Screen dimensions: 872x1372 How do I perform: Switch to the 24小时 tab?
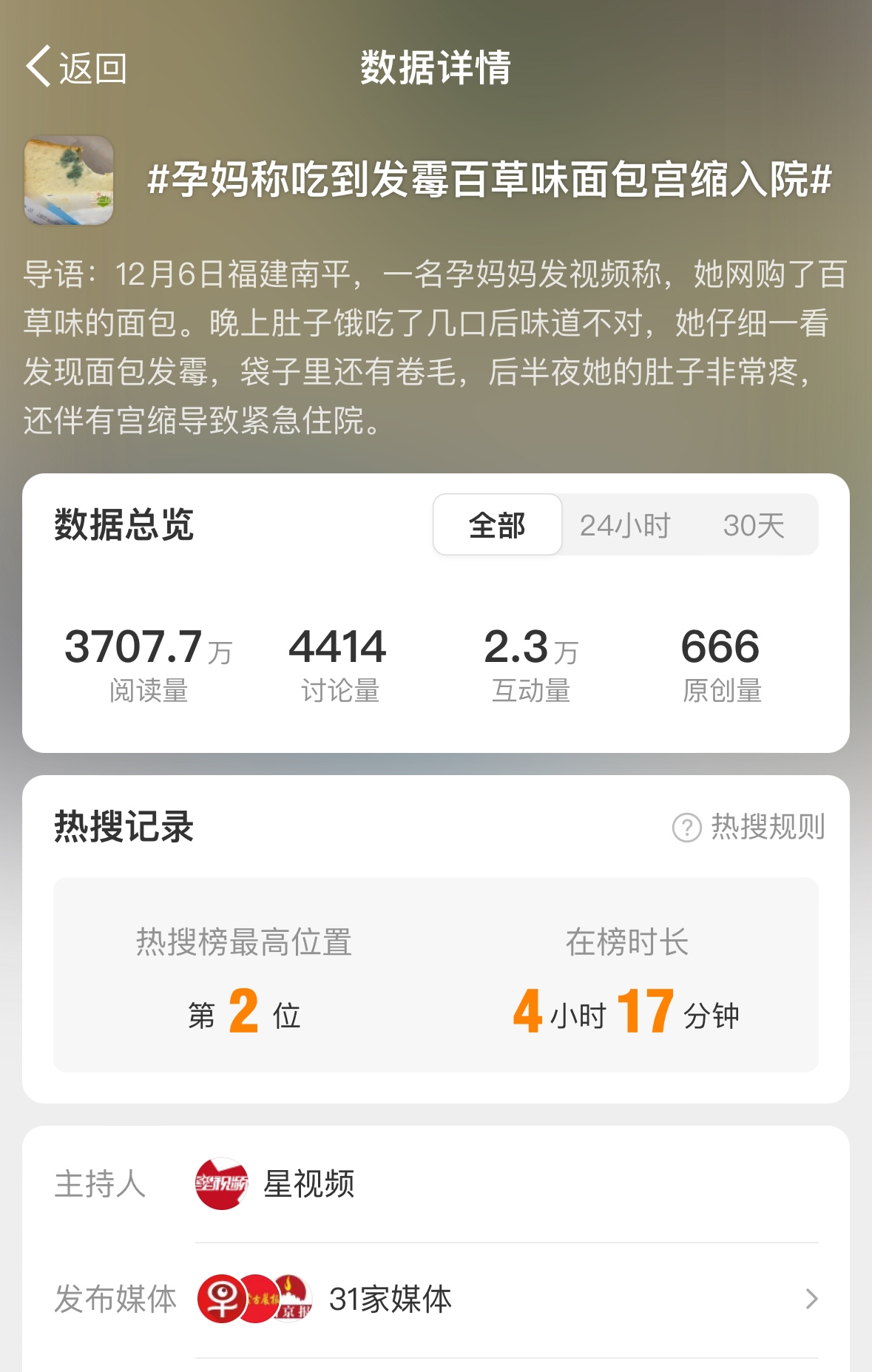pos(625,525)
